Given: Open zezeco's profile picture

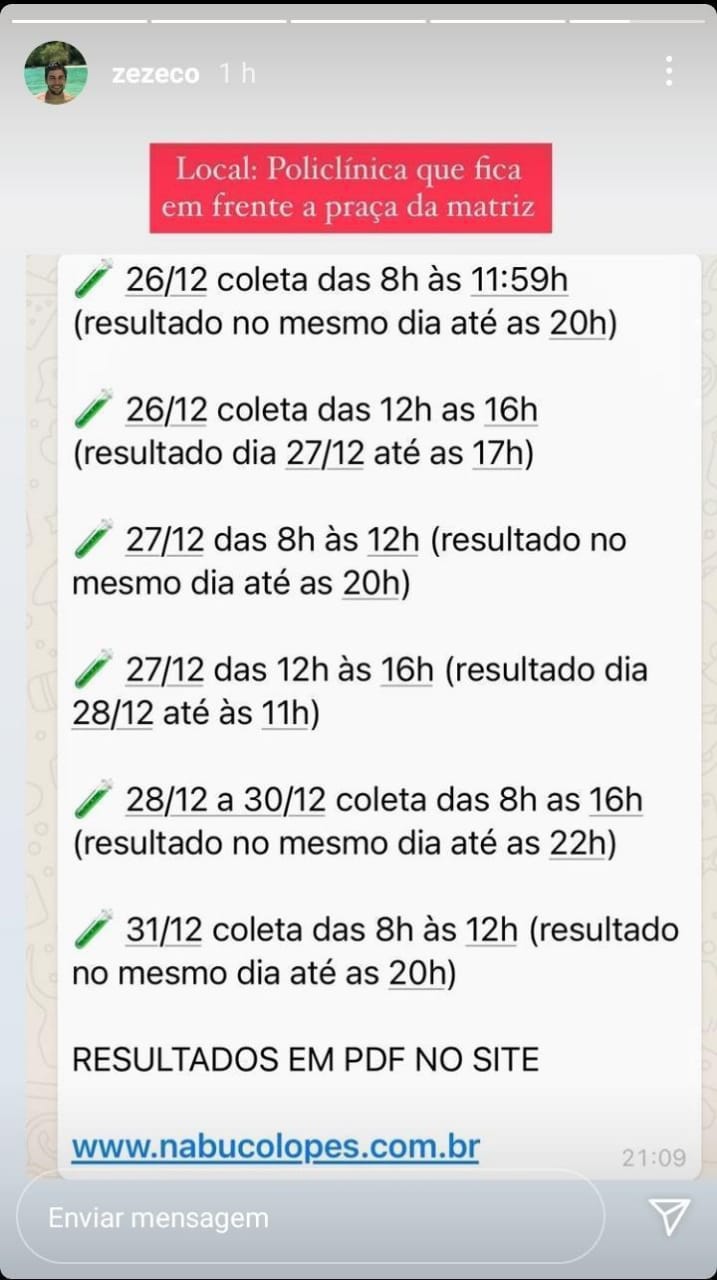Looking at the screenshot, I should pyautogui.click(x=56, y=73).
